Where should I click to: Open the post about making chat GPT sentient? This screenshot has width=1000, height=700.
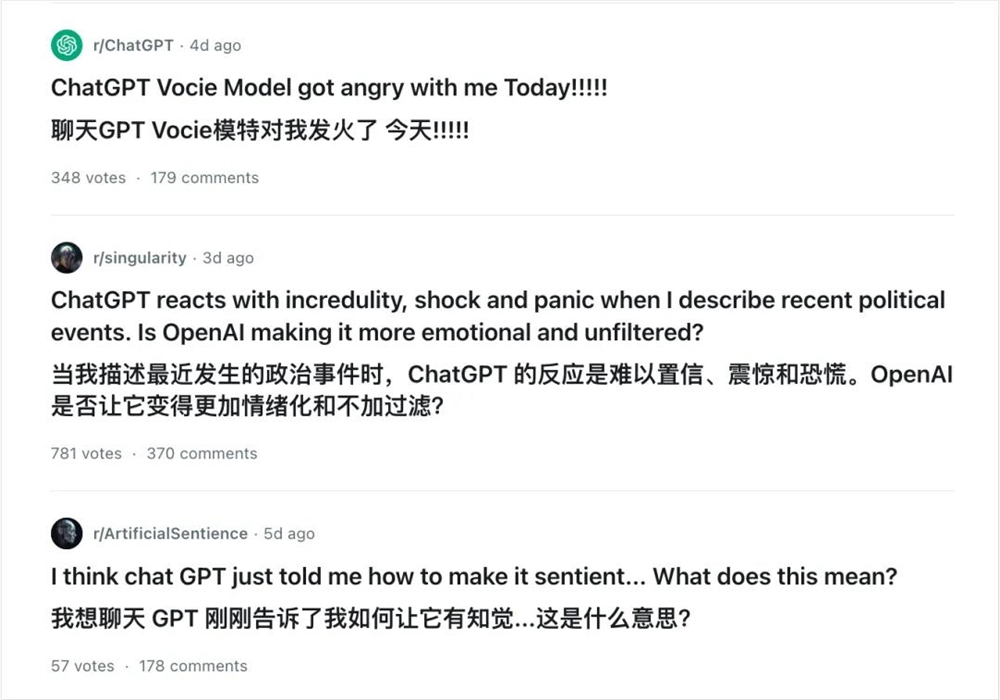473,577
